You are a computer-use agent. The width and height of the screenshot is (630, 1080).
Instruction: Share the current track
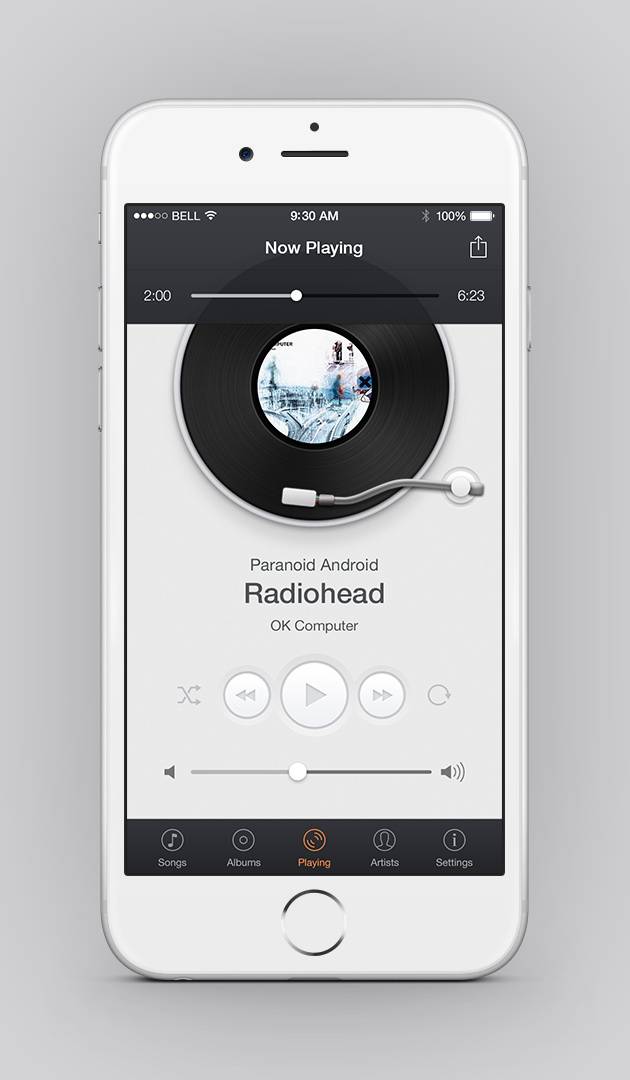click(478, 247)
